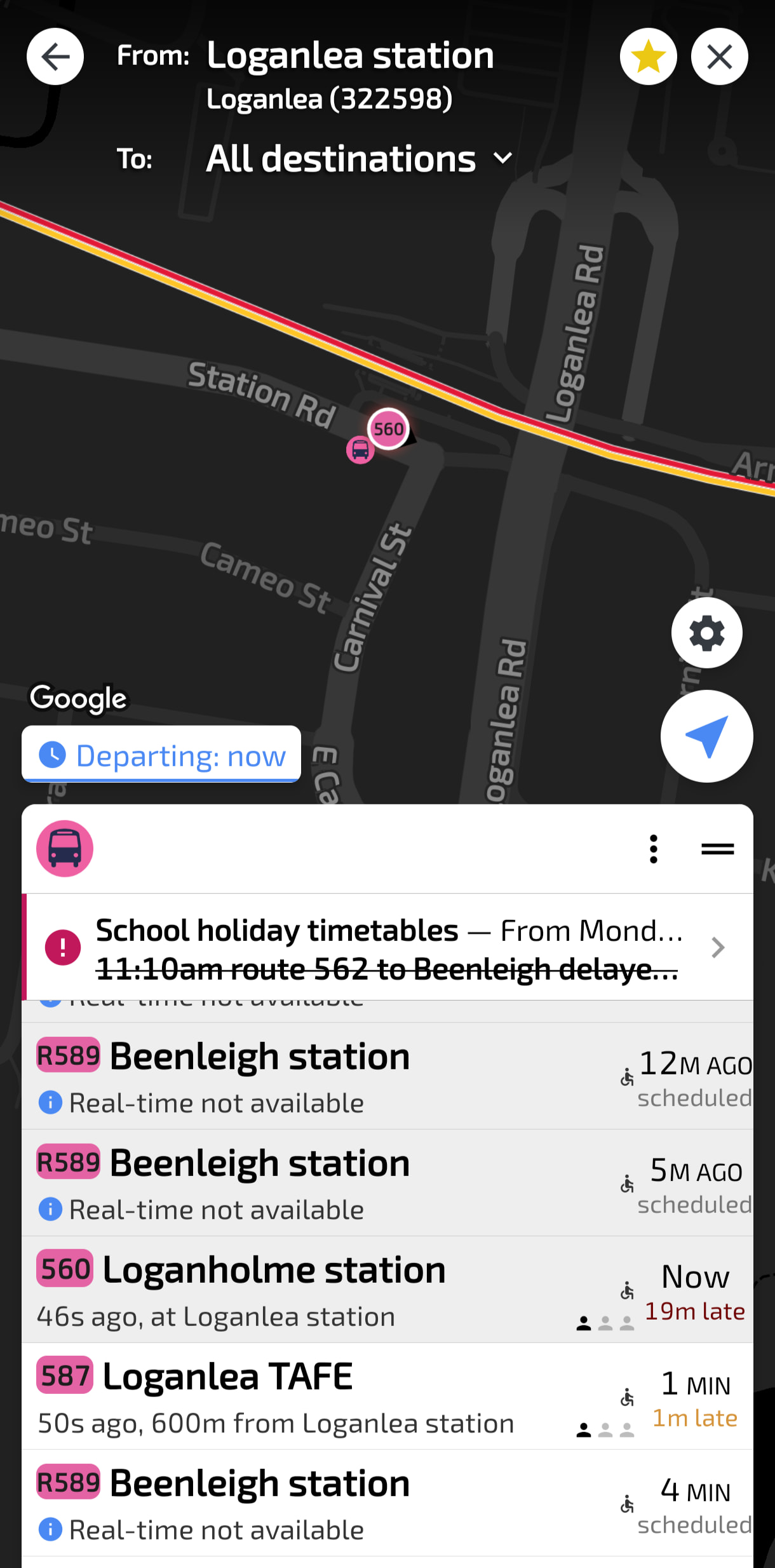
Task: Tap the pink bus mode filter icon
Action: (65, 849)
